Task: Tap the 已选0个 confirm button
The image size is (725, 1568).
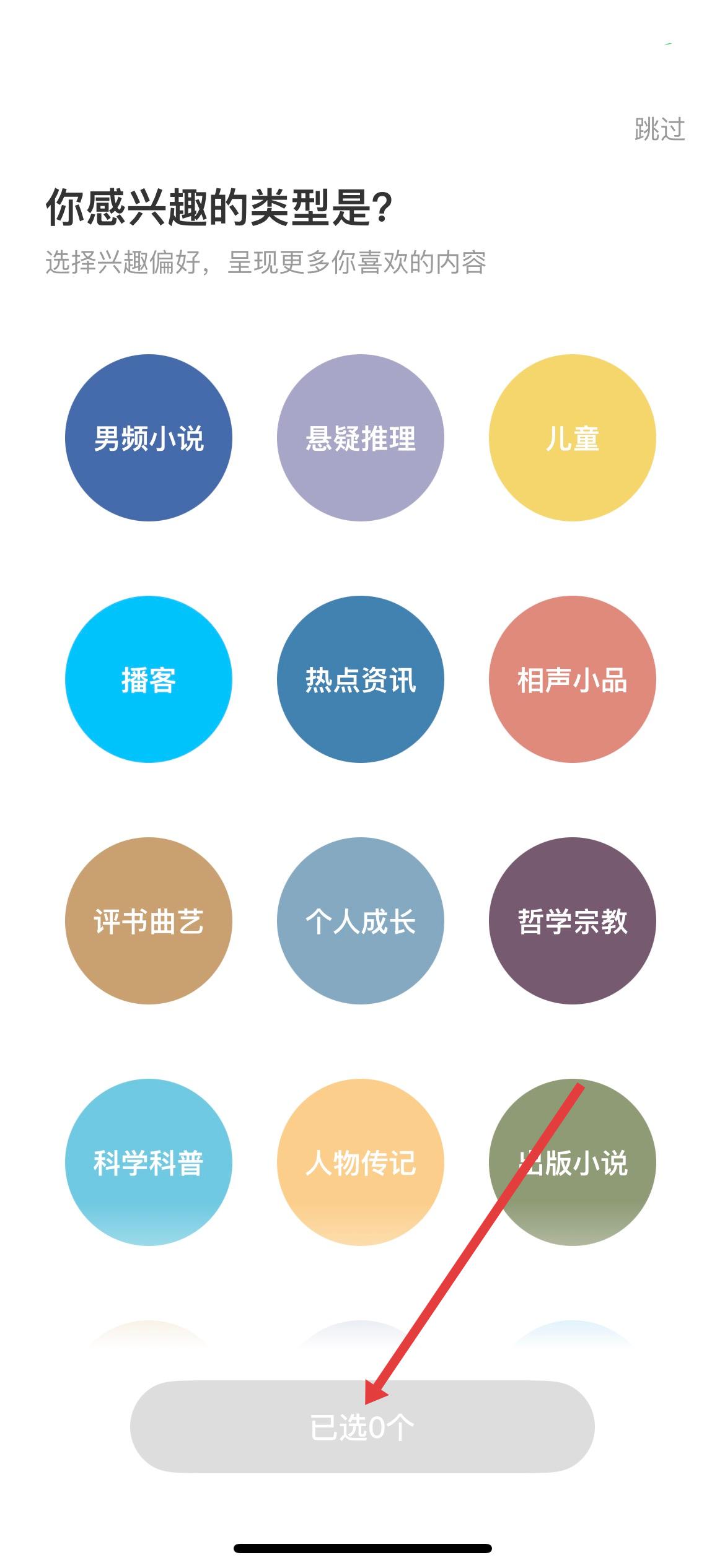Action: pyautogui.click(x=362, y=1427)
